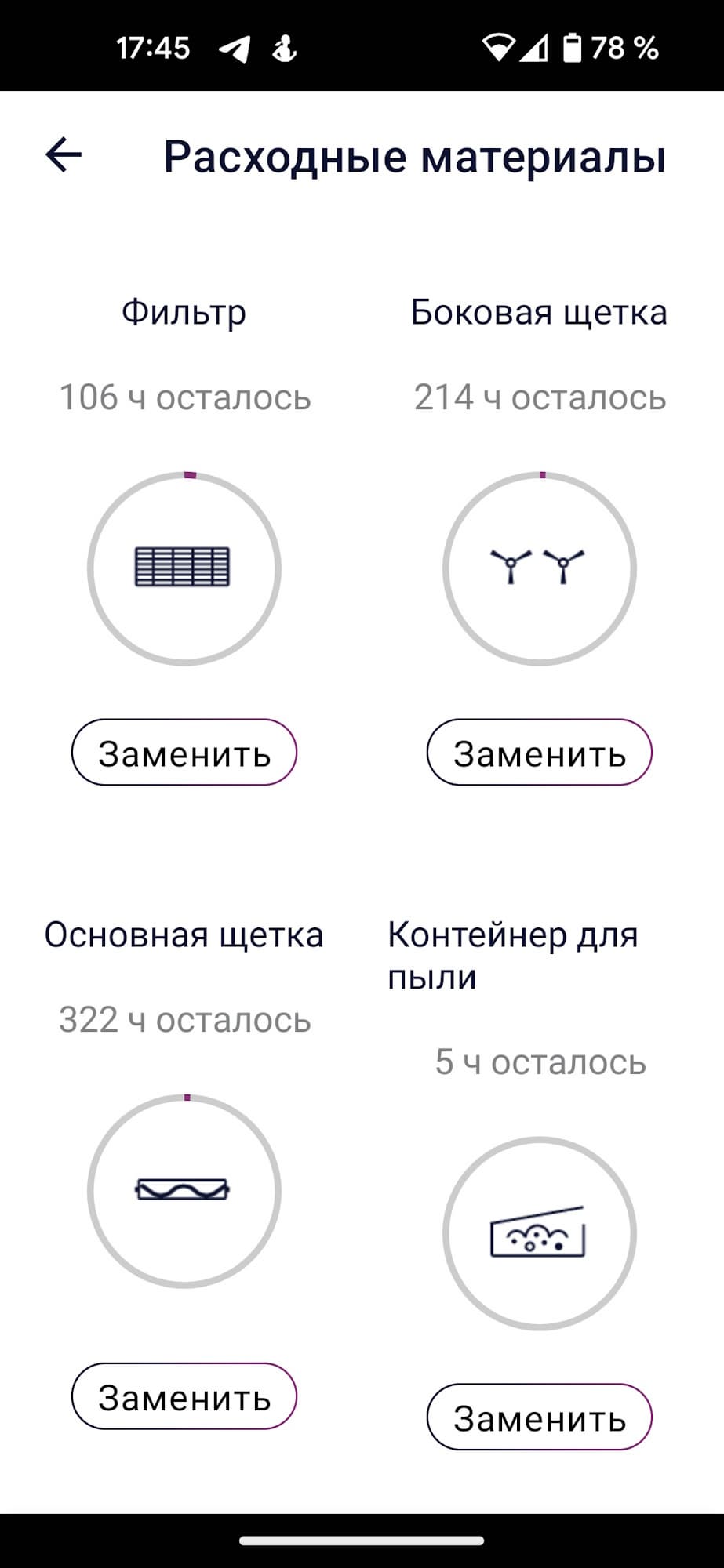The width and height of the screenshot is (724, 1568).
Task: Tap Заменить under Фильтр
Action: click(184, 753)
